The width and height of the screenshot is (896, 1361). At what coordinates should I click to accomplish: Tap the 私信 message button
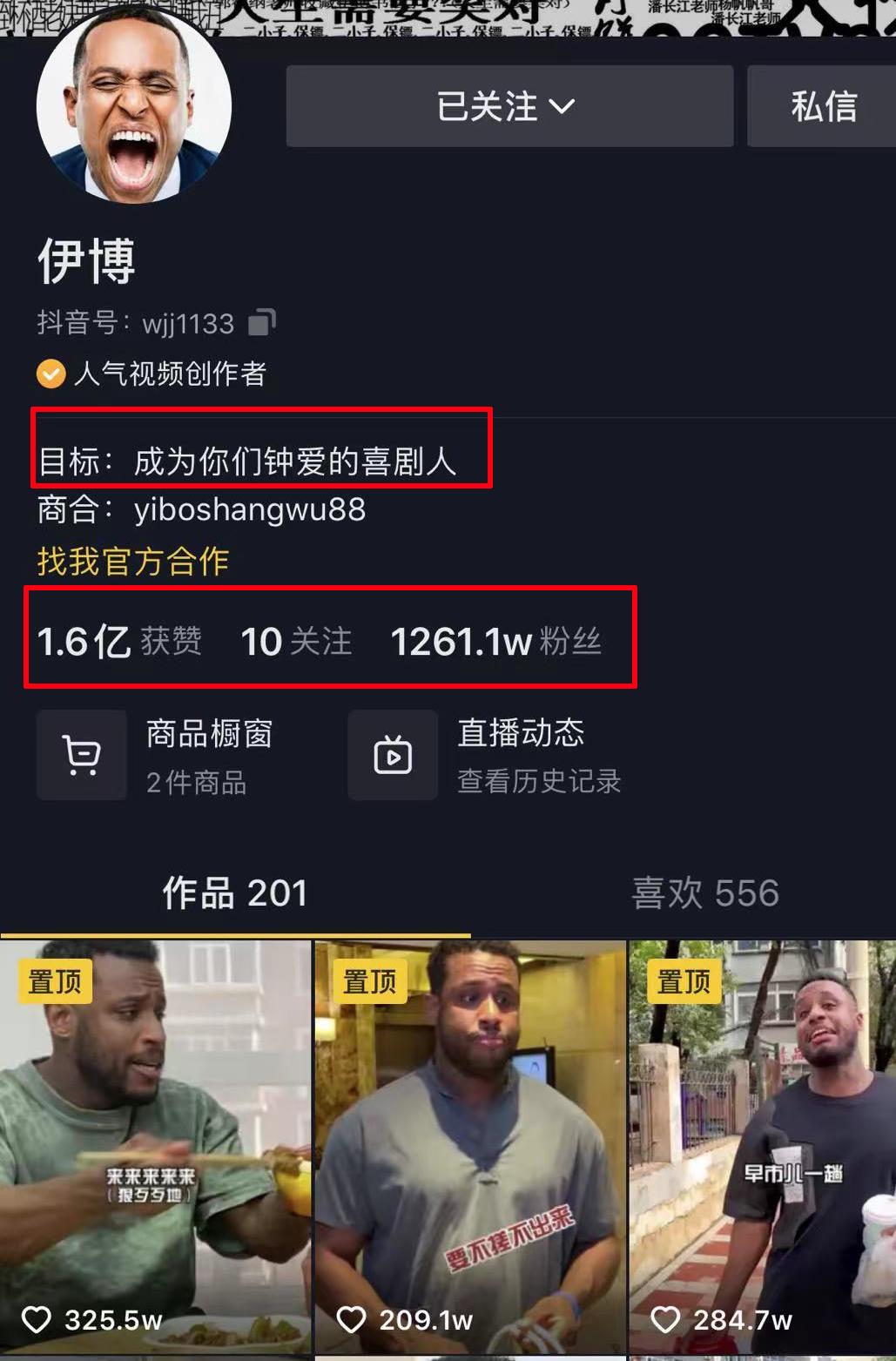pyautogui.click(x=823, y=106)
